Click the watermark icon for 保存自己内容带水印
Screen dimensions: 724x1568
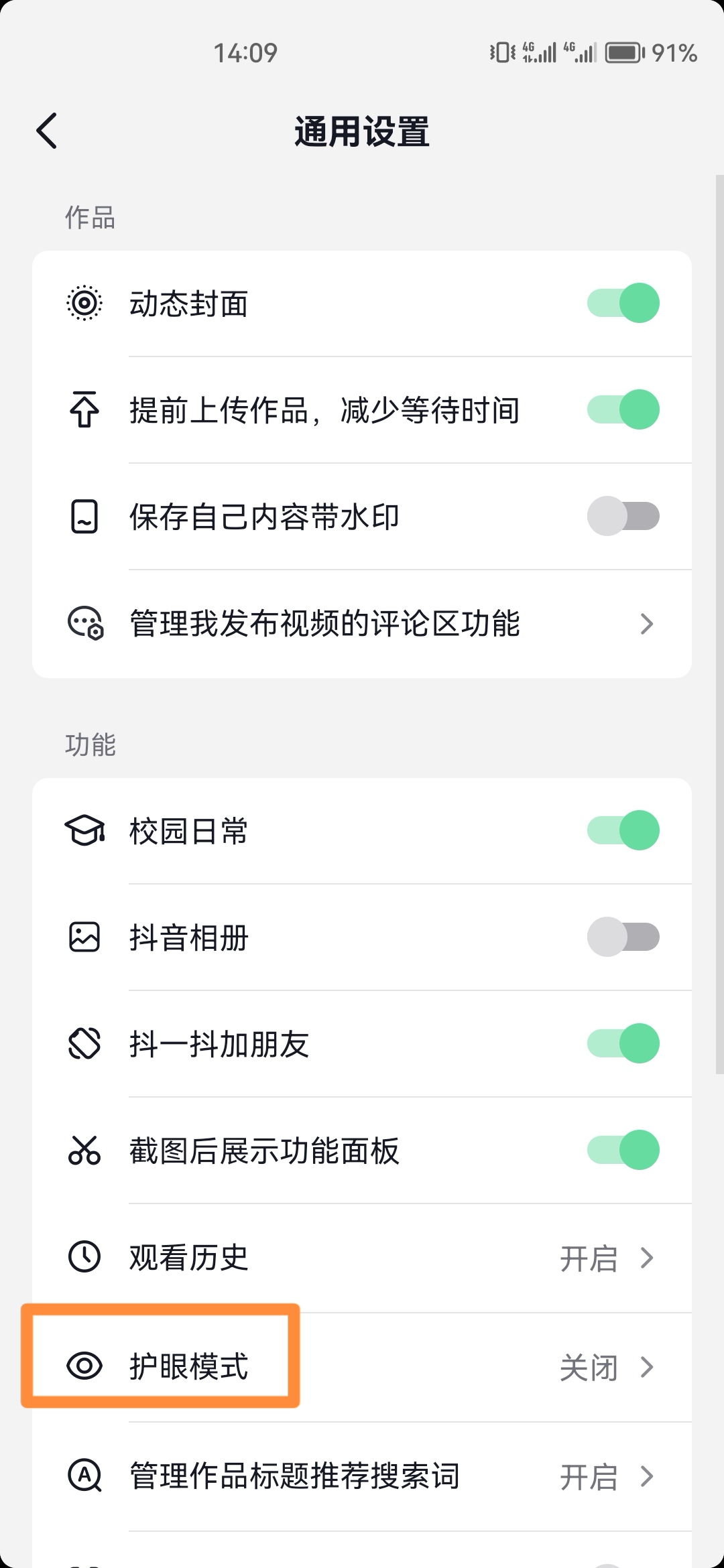(x=84, y=516)
